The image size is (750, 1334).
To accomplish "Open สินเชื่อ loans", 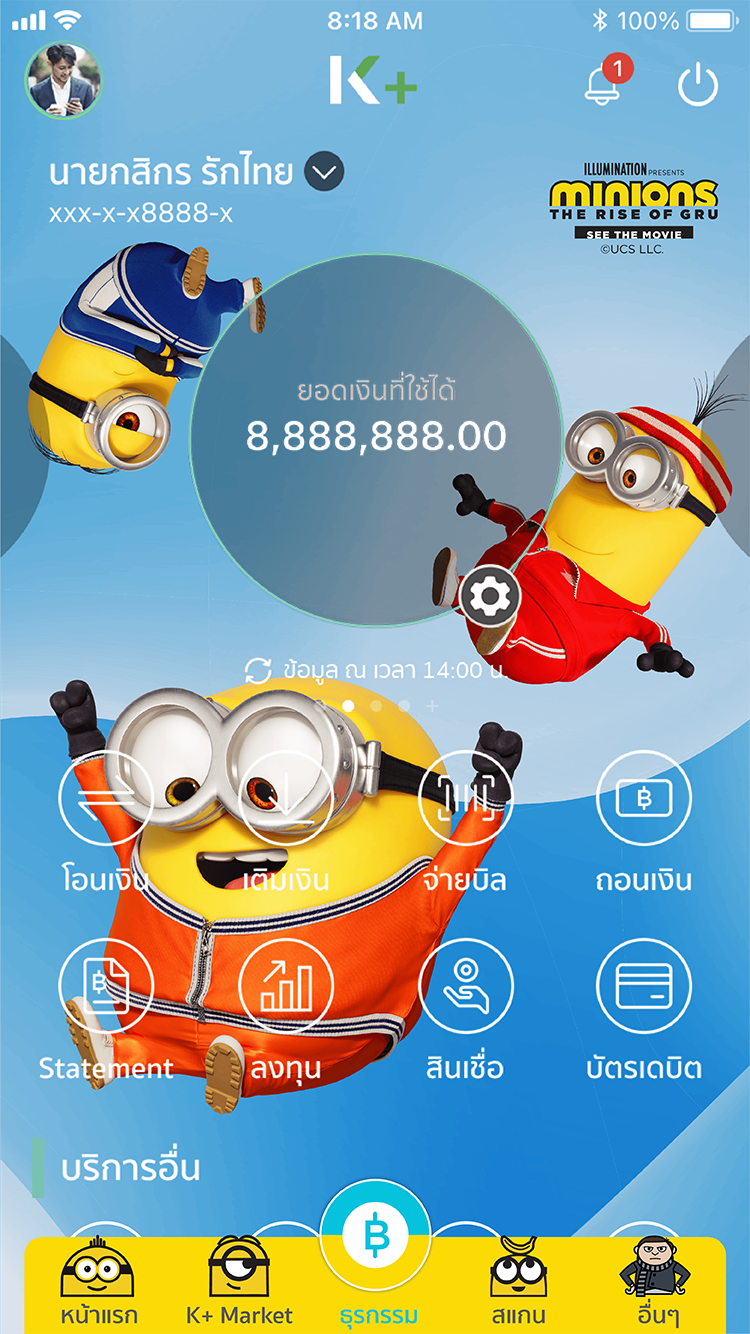I will click(x=464, y=987).
